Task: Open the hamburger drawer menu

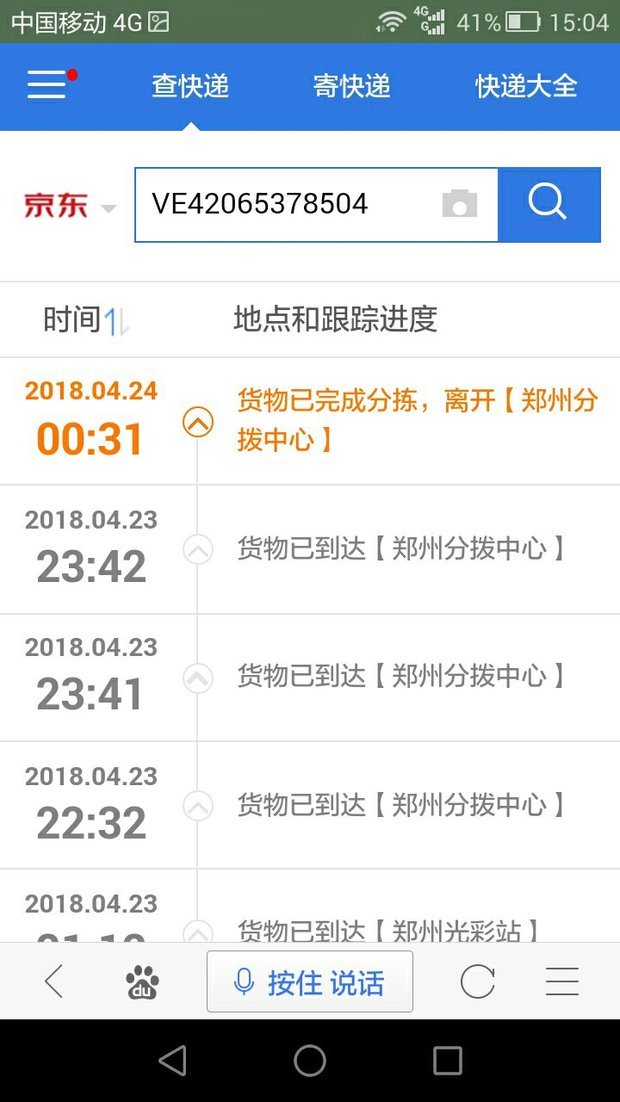Action: click(47, 85)
